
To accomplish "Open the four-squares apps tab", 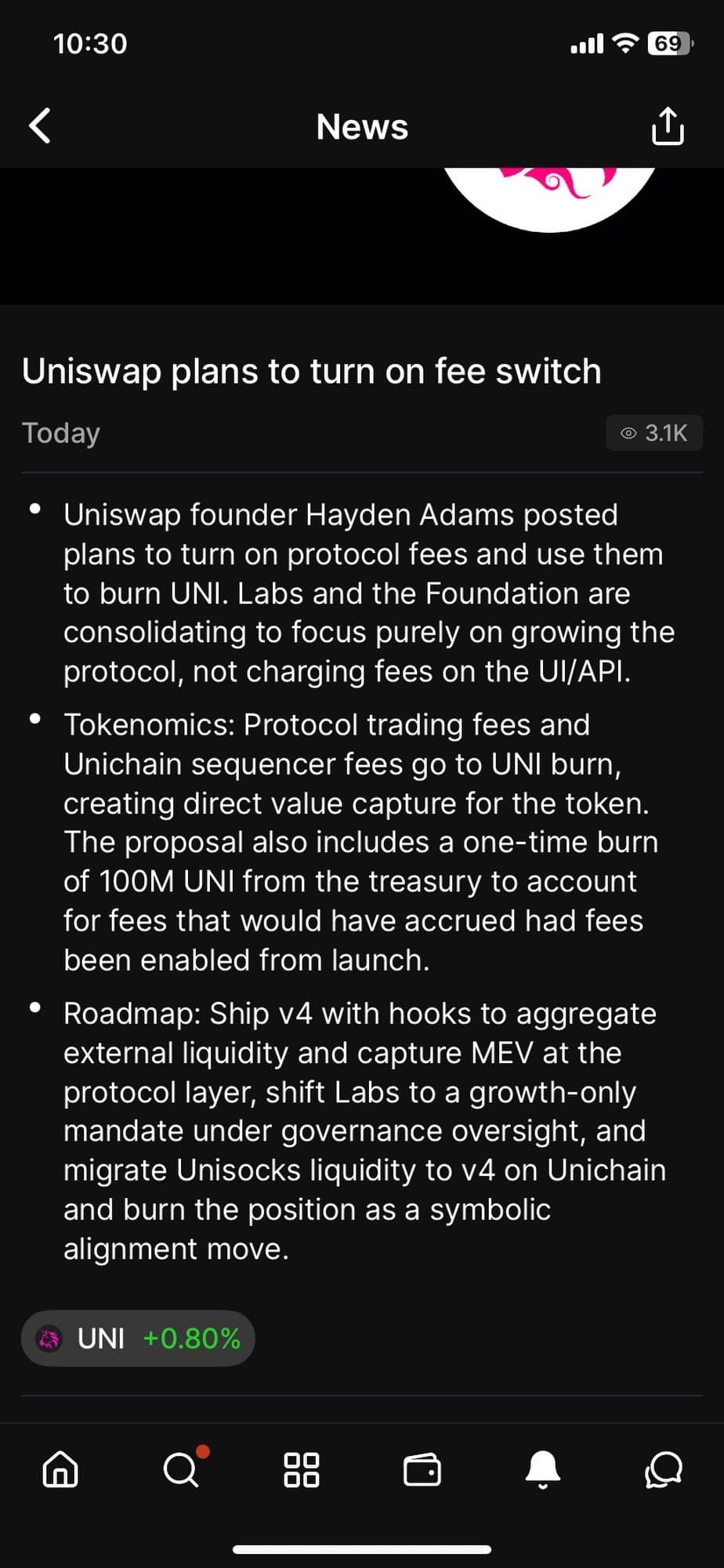I will pos(301,1469).
